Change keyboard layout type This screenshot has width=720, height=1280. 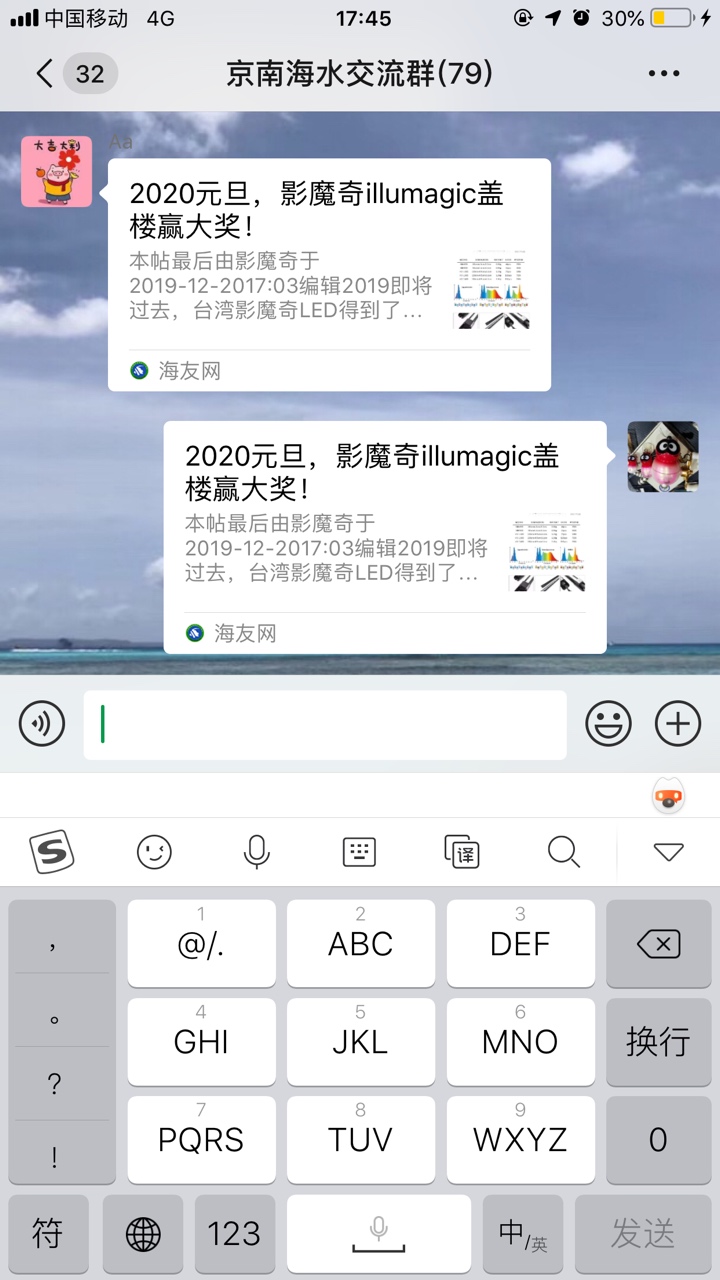[359, 852]
